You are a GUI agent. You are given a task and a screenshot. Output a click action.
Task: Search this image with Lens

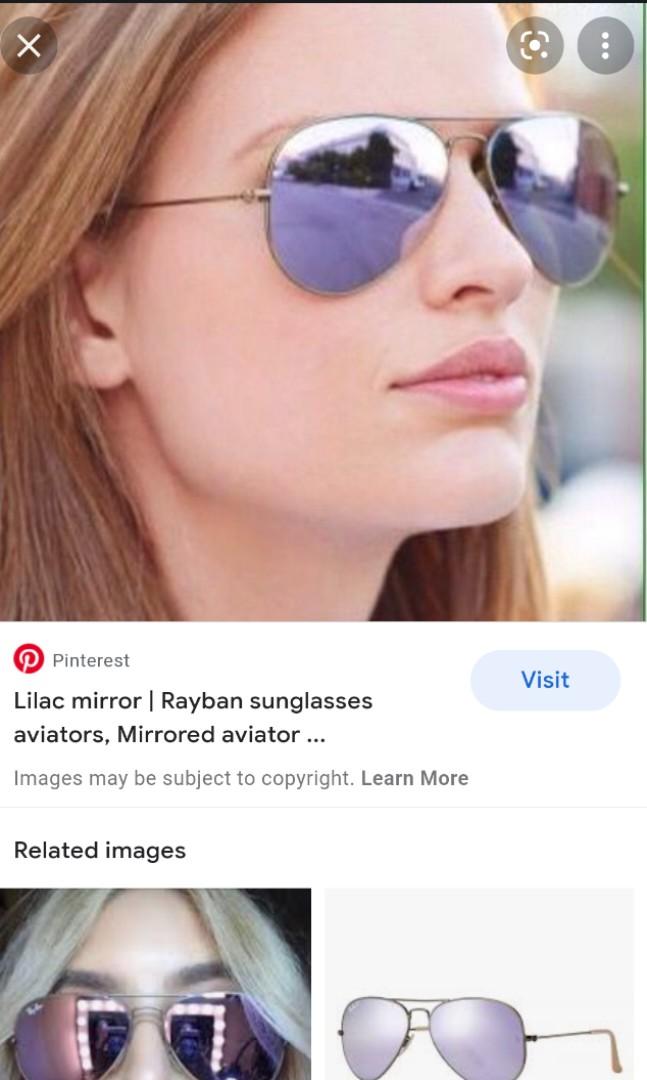[x=535, y=45]
